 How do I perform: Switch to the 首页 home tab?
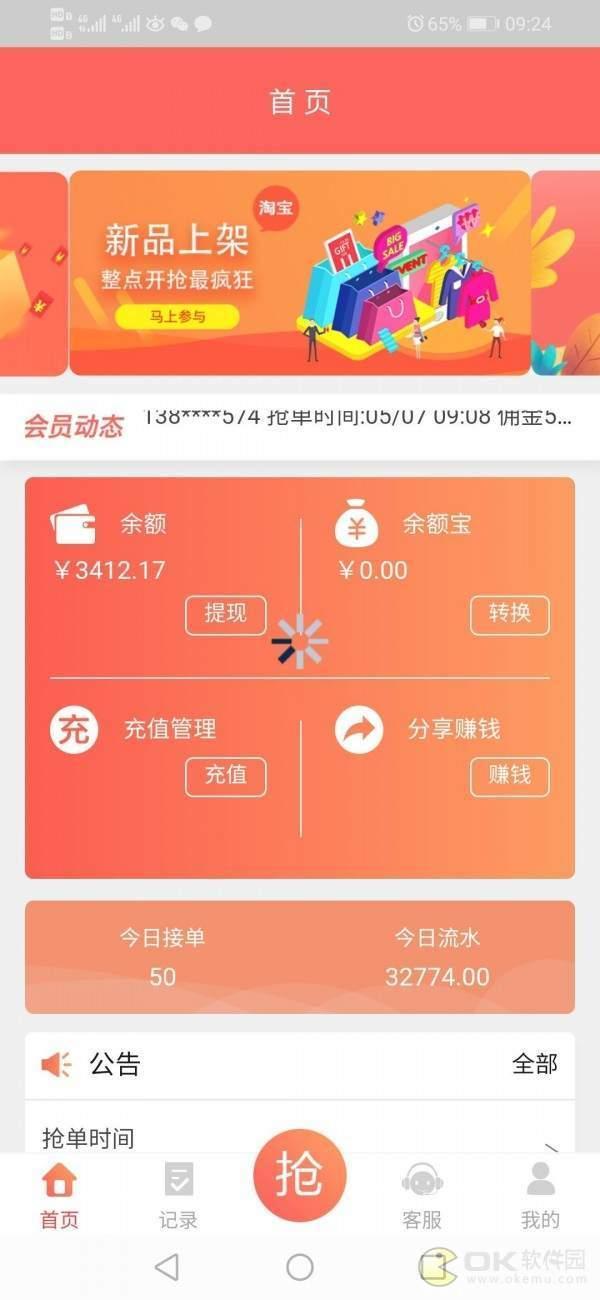(x=59, y=1196)
